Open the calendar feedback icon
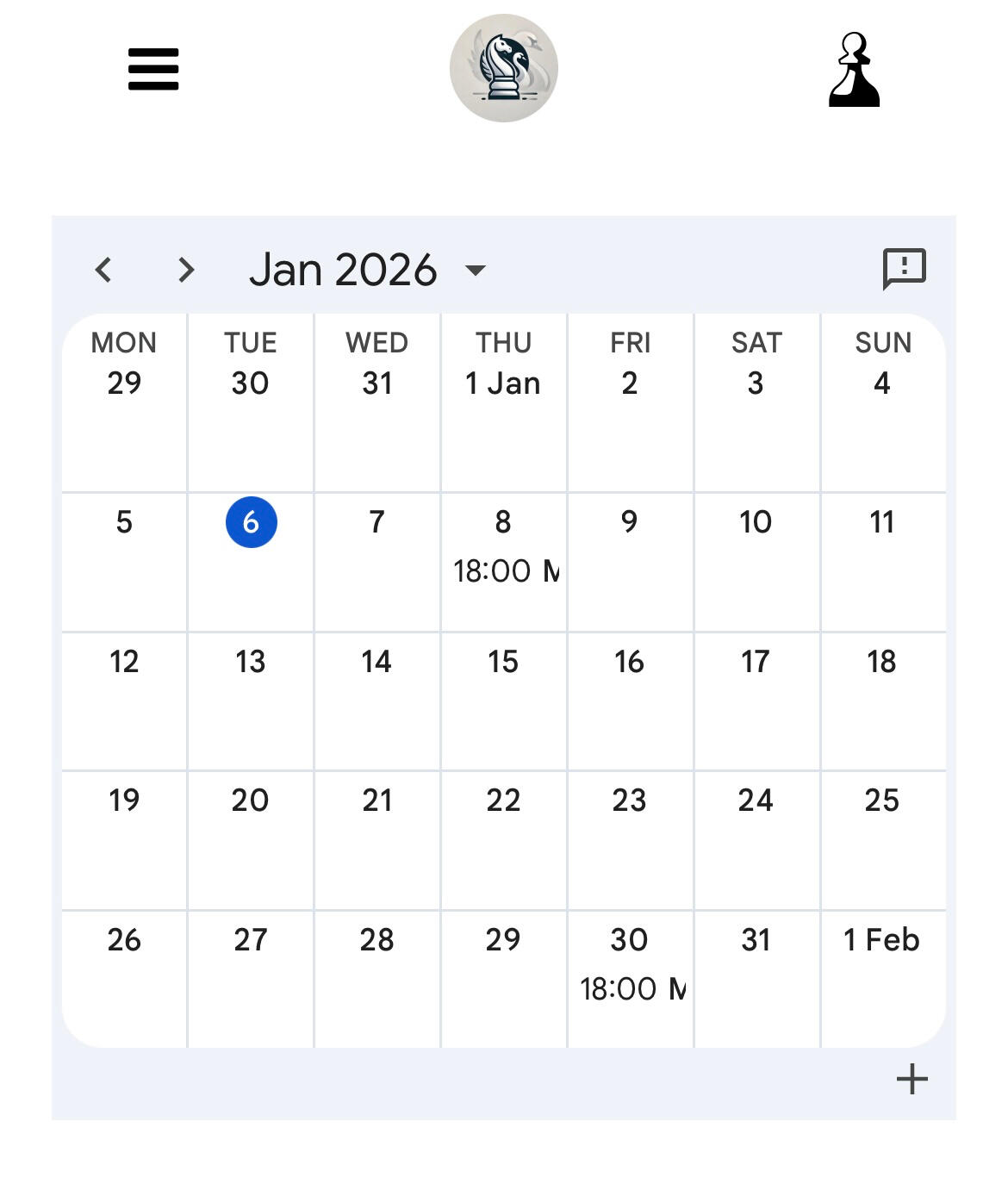1008x1190 pixels. pos(904,269)
